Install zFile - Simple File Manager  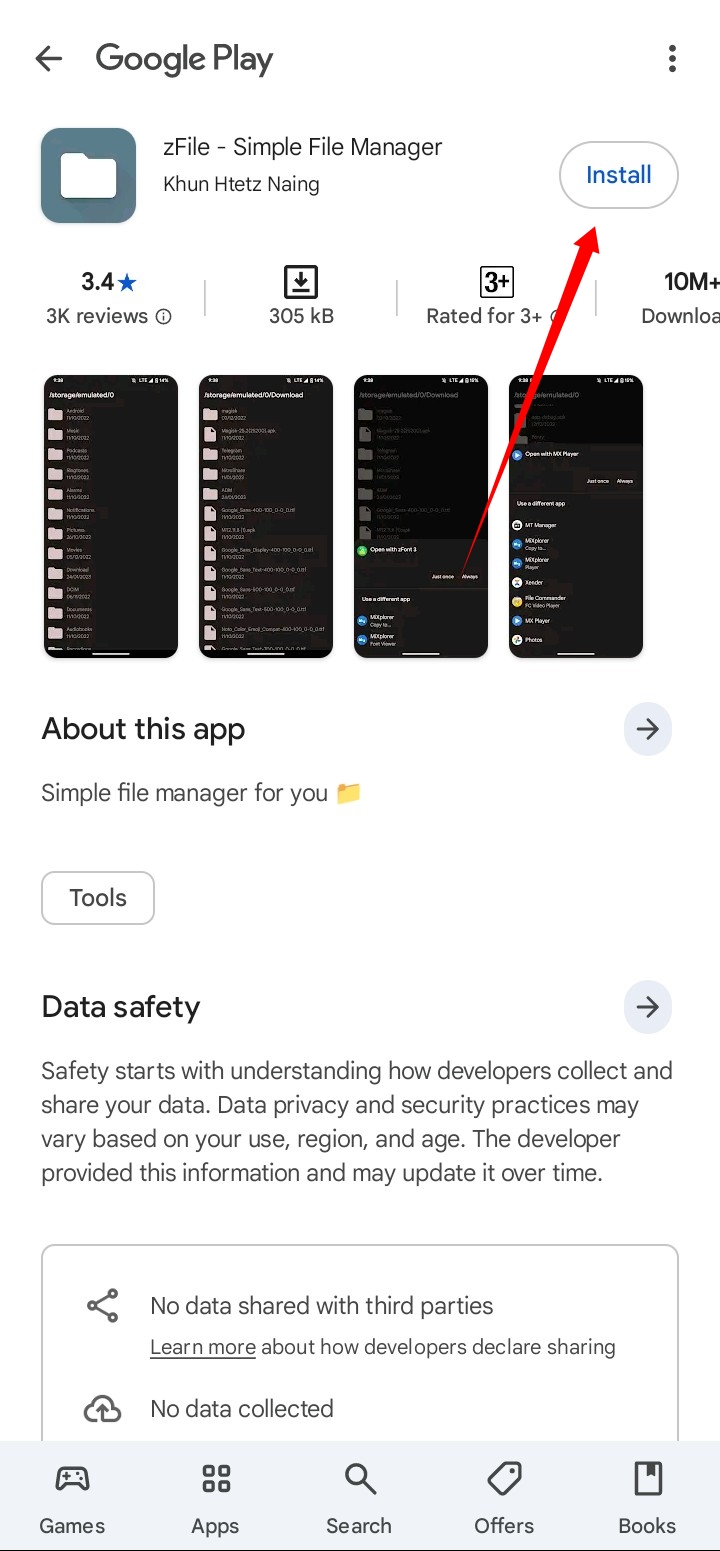[x=618, y=175]
